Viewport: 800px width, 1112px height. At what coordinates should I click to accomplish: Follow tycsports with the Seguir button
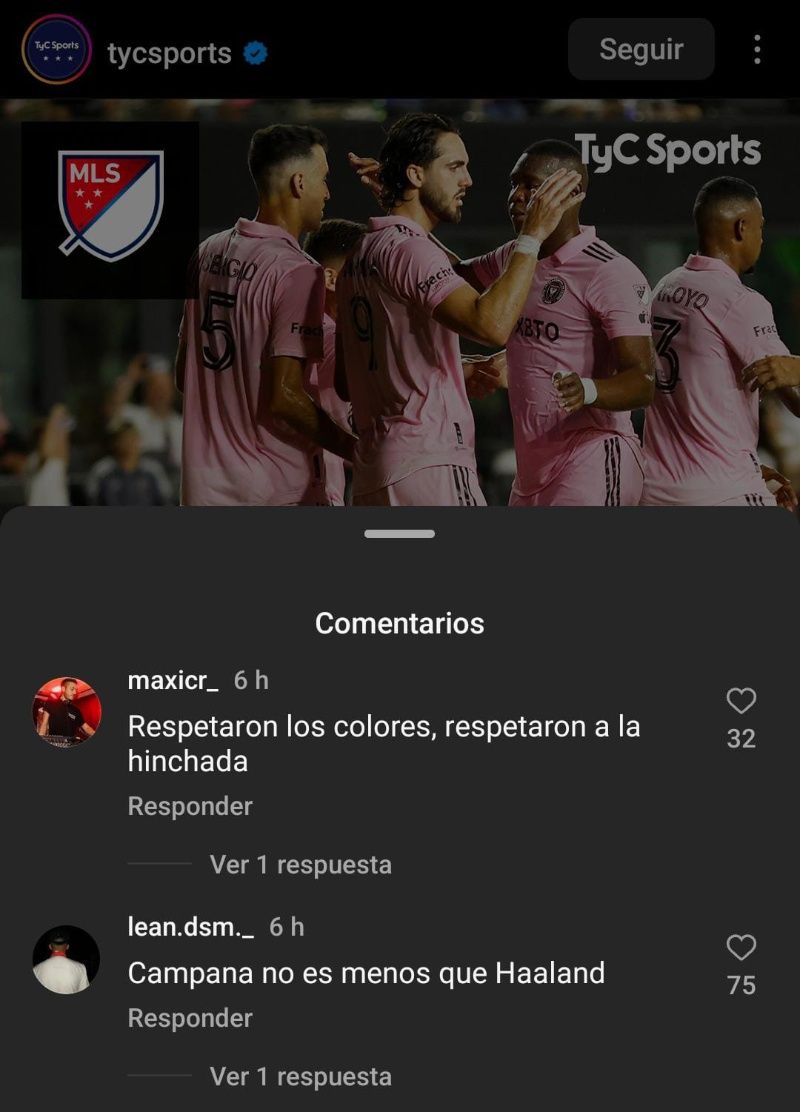[641, 49]
